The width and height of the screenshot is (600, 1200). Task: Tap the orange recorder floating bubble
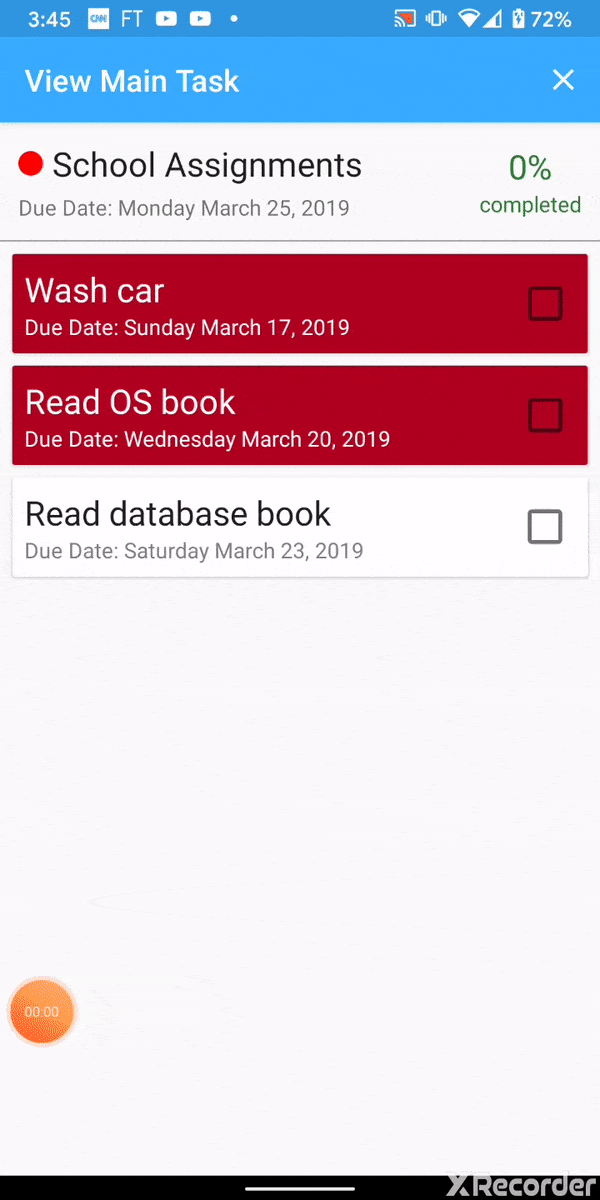tap(42, 1012)
